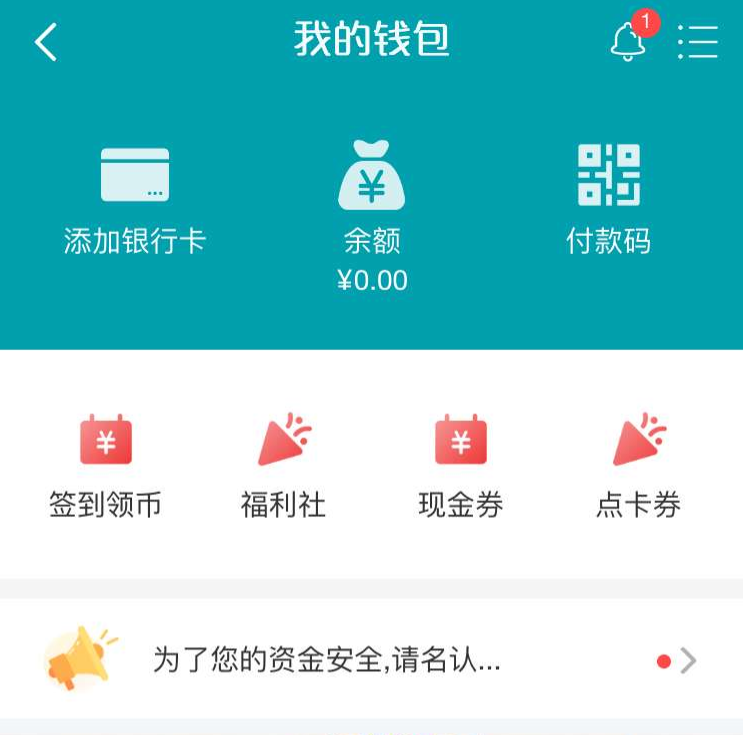The height and width of the screenshot is (735, 743).
Task: Open 点卡券
Action: coord(638,465)
